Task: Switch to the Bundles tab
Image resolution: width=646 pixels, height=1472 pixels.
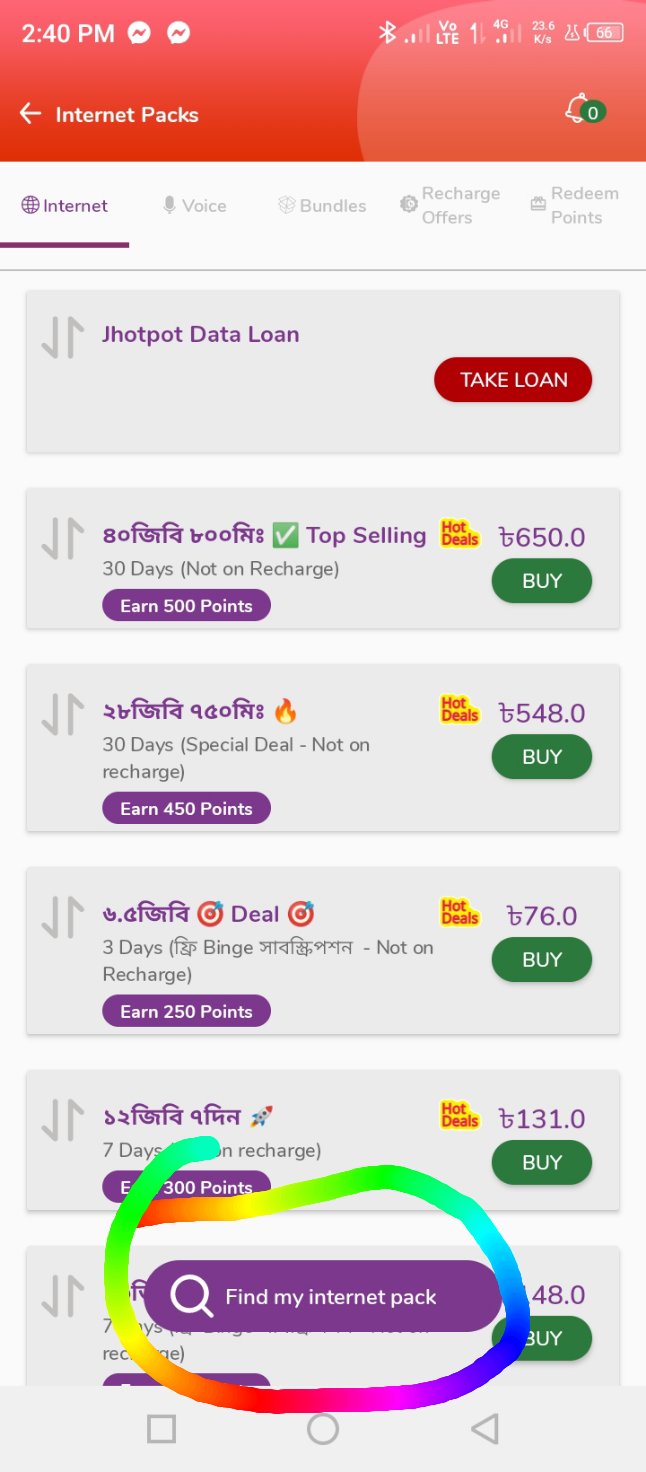Action: (322, 205)
